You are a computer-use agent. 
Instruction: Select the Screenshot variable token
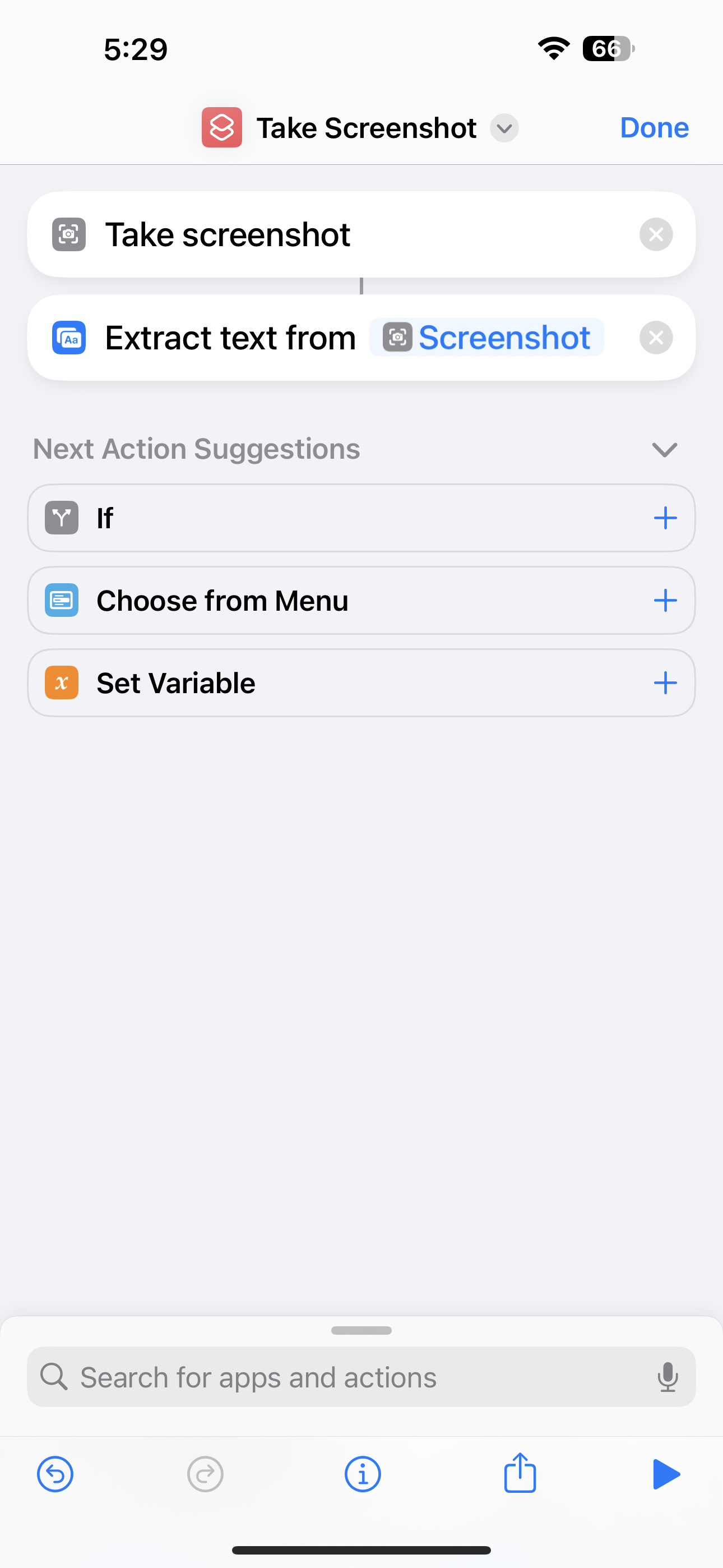pyautogui.click(x=487, y=338)
